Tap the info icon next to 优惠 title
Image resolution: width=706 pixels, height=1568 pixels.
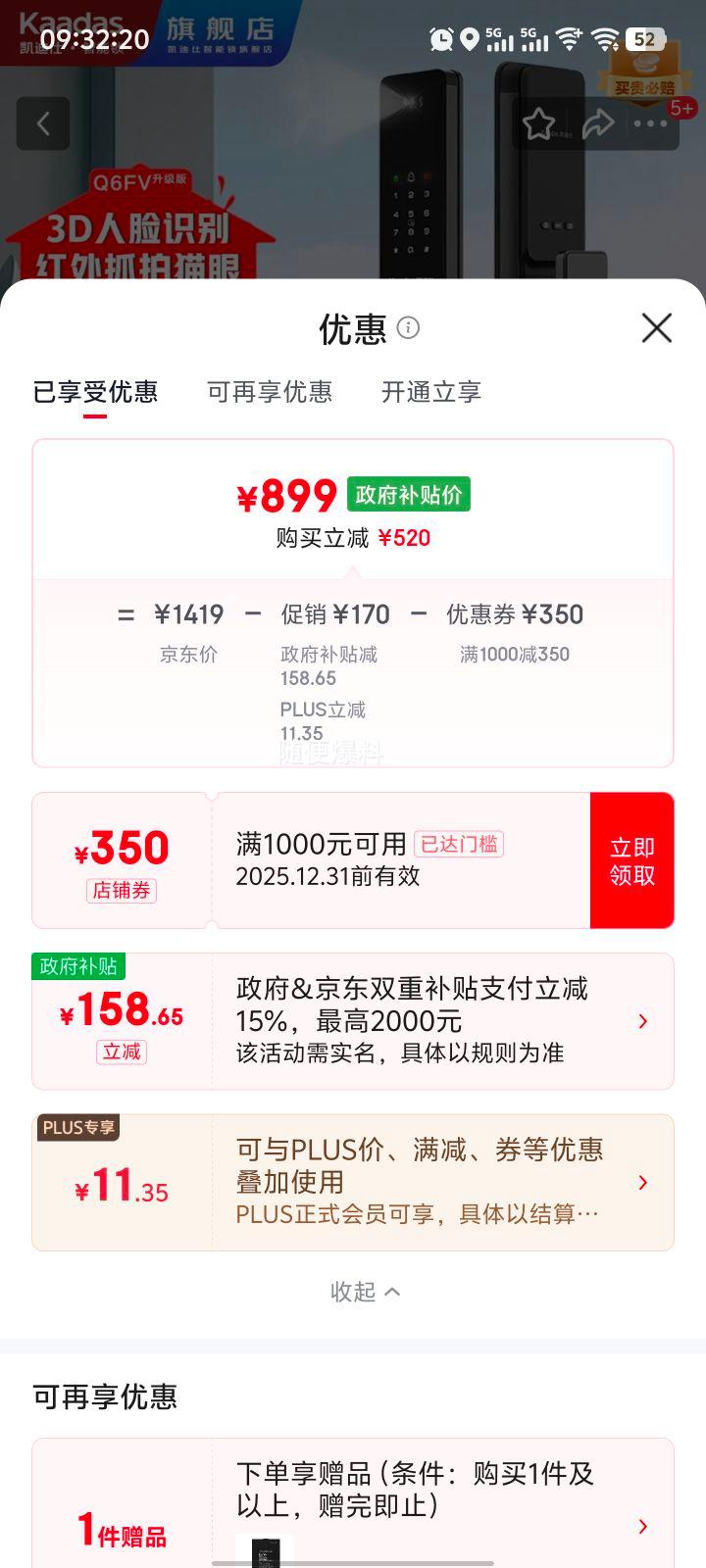click(410, 328)
